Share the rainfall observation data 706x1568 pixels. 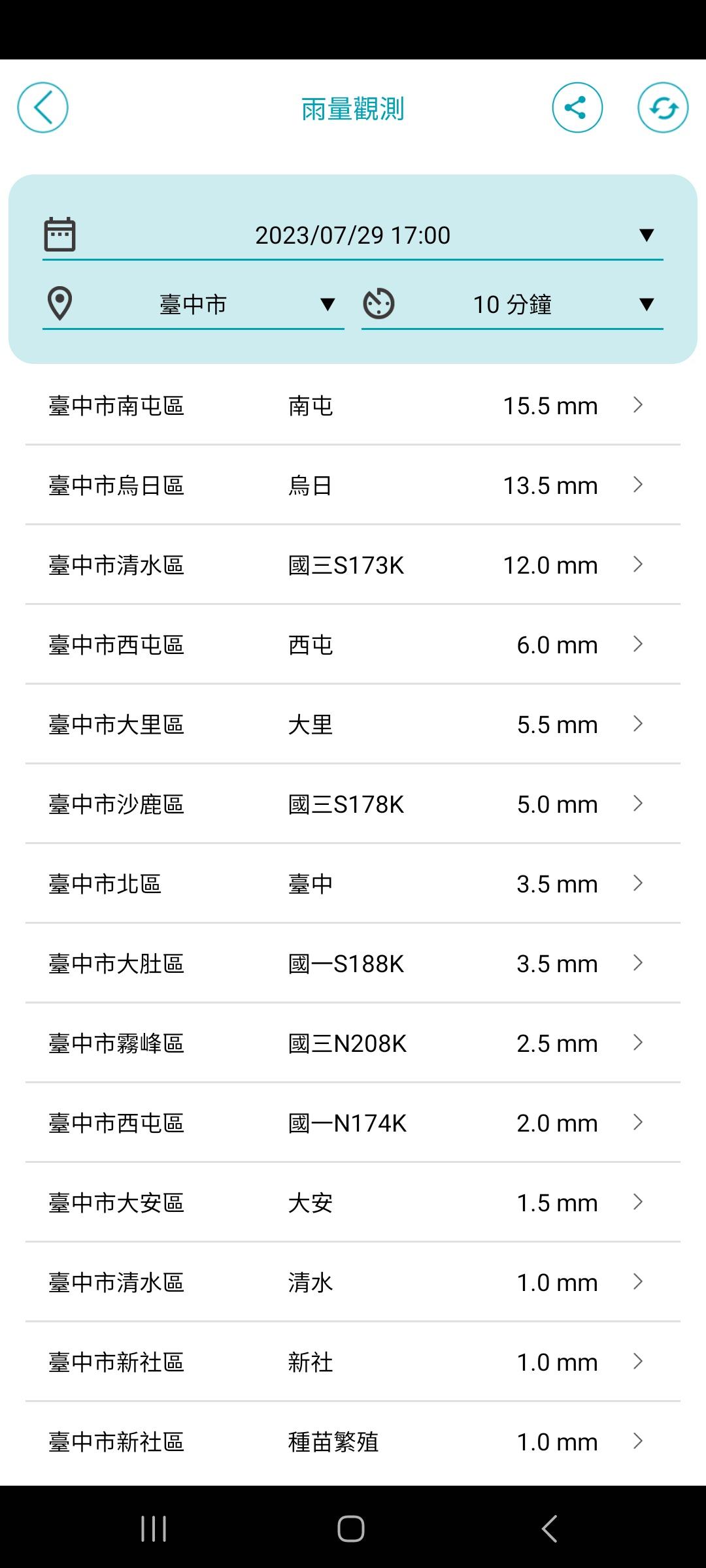point(577,108)
